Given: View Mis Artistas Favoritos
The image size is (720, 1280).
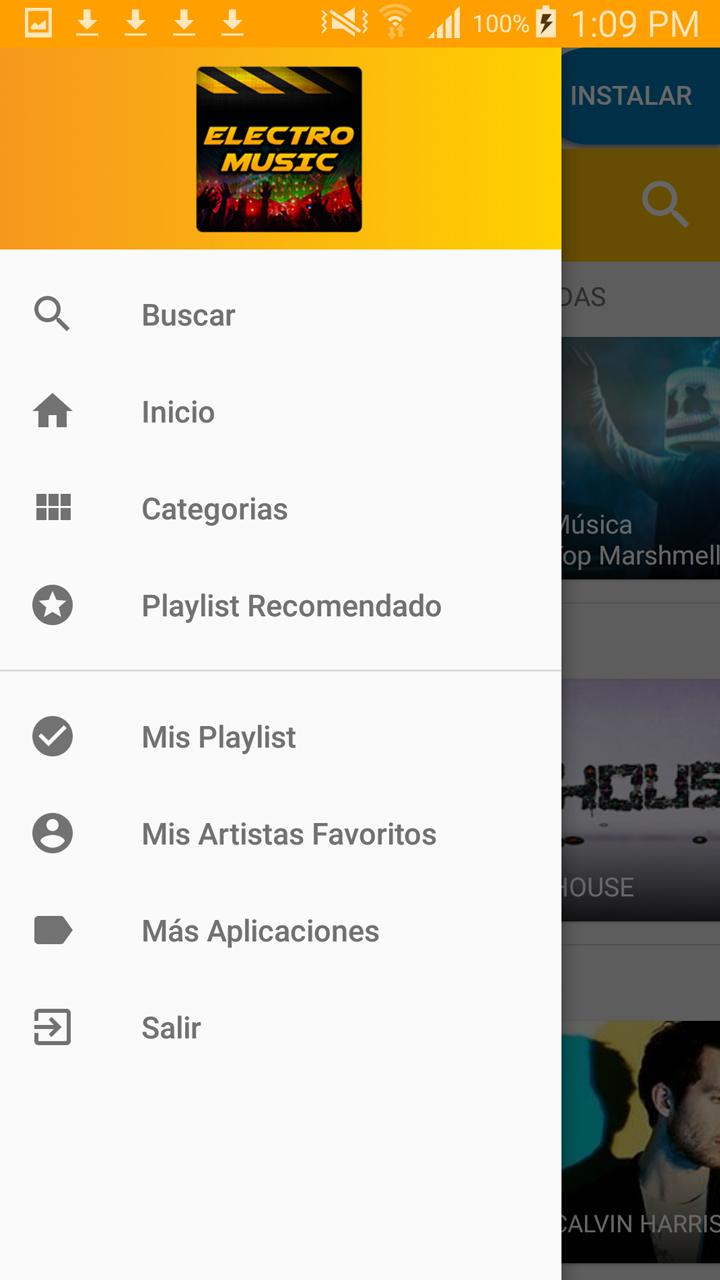Looking at the screenshot, I should 289,834.
